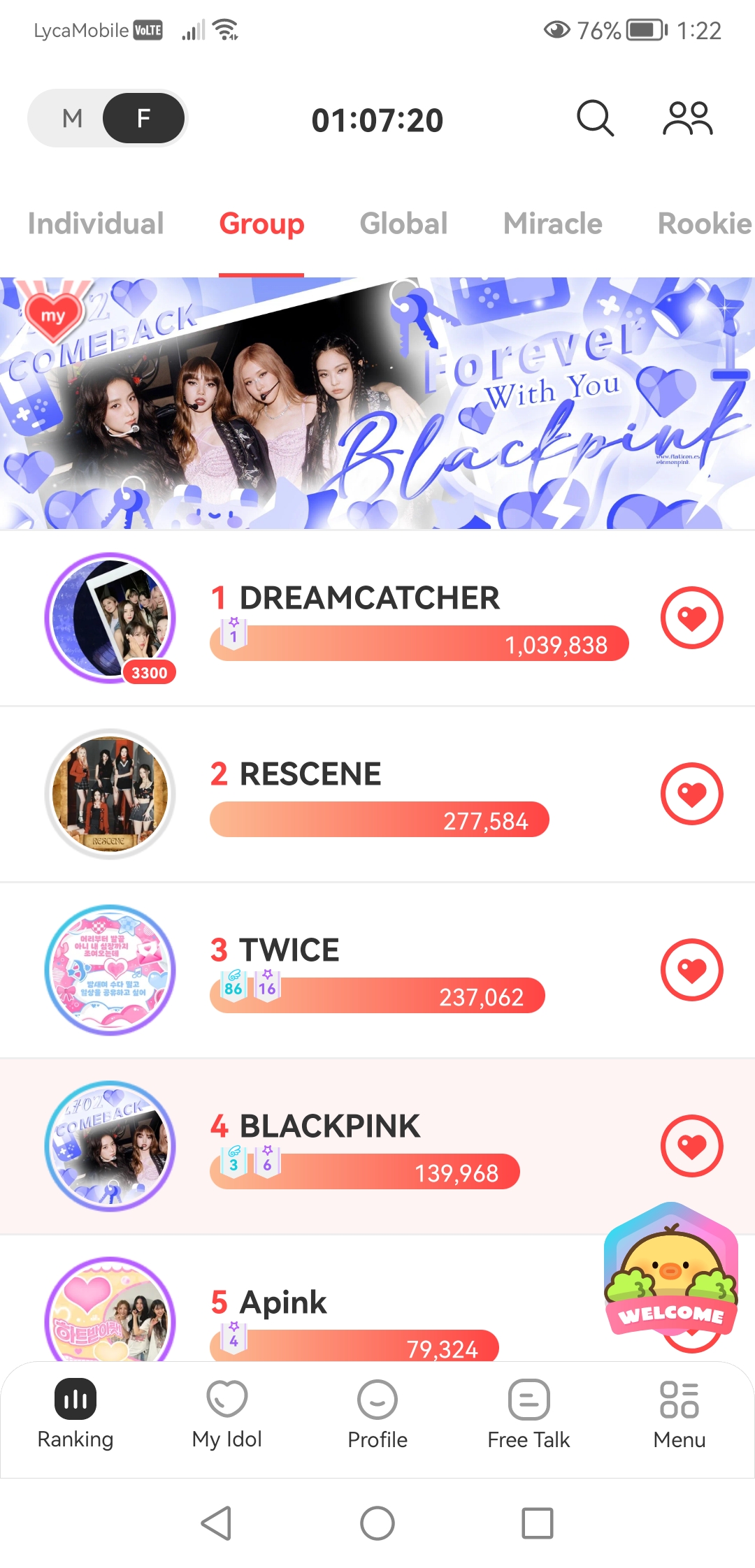
Task: Keep F selected on gender toggle
Action: pos(144,117)
